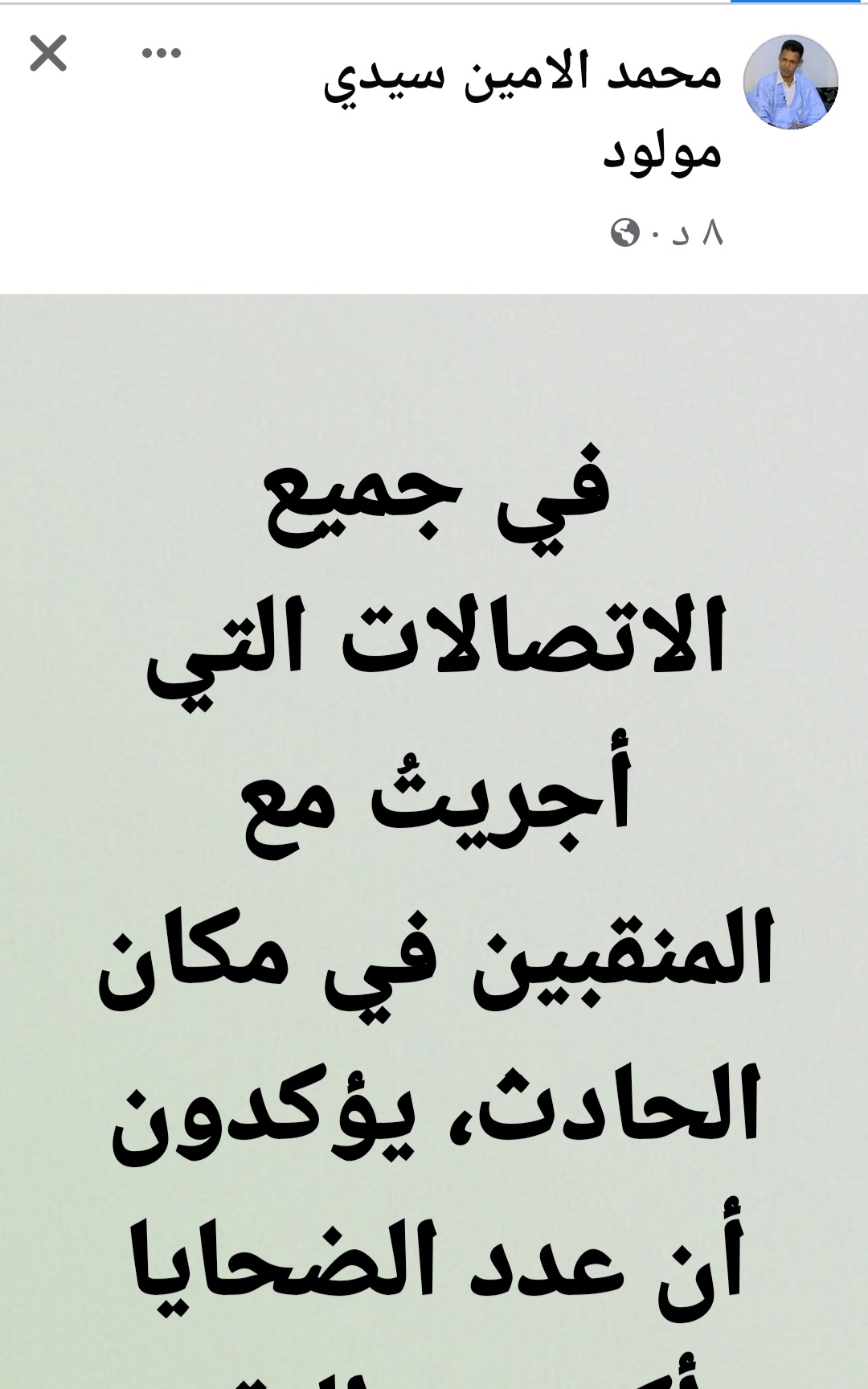Image resolution: width=868 pixels, height=1389 pixels.
Task: Open profile of محمد الامين سيدي مولود
Action: click(x=522, y=113)
